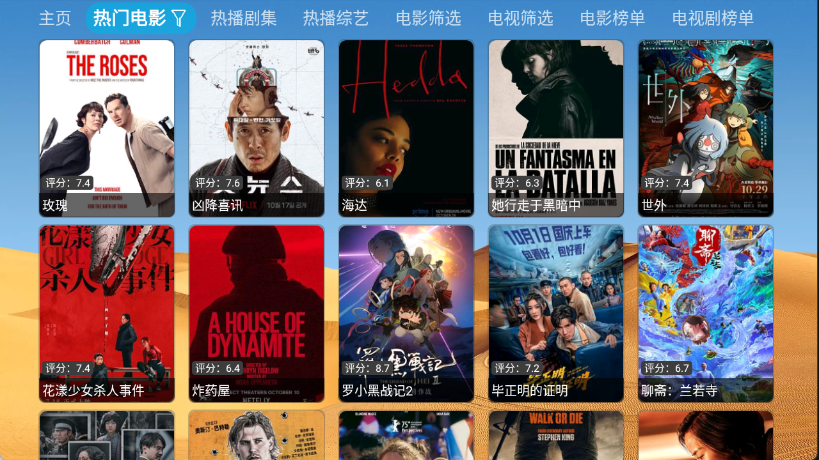Open the movie 聊斋：兰若寺
Viewport: 819px width, 460px height.
click(706, 313)
